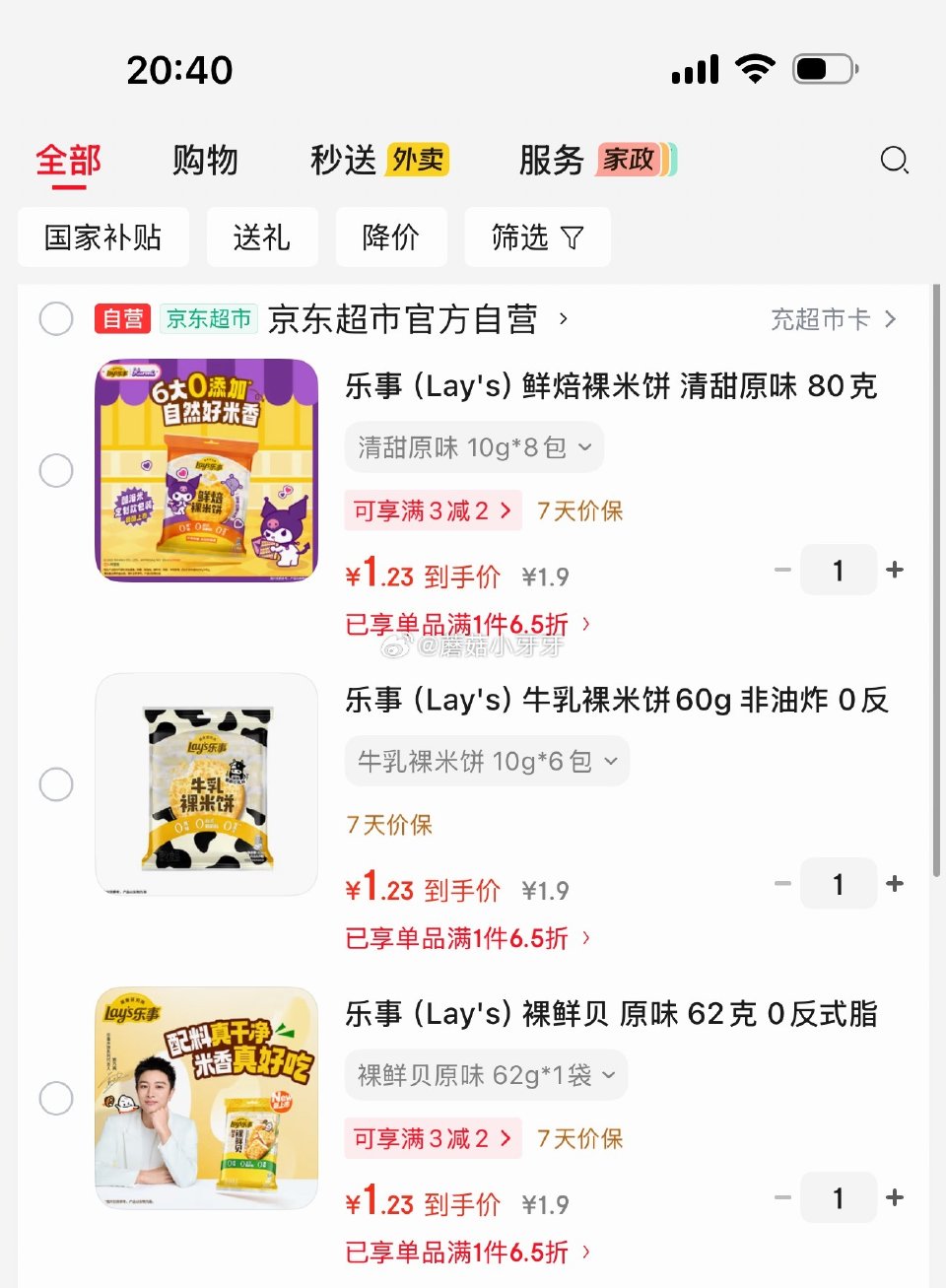The width and height of the screenshot is (946, 1288).
Task: Open the 清甜原味 10g*8包 spec dropdown
Action: pyautogui.click(x=474, y=446)
